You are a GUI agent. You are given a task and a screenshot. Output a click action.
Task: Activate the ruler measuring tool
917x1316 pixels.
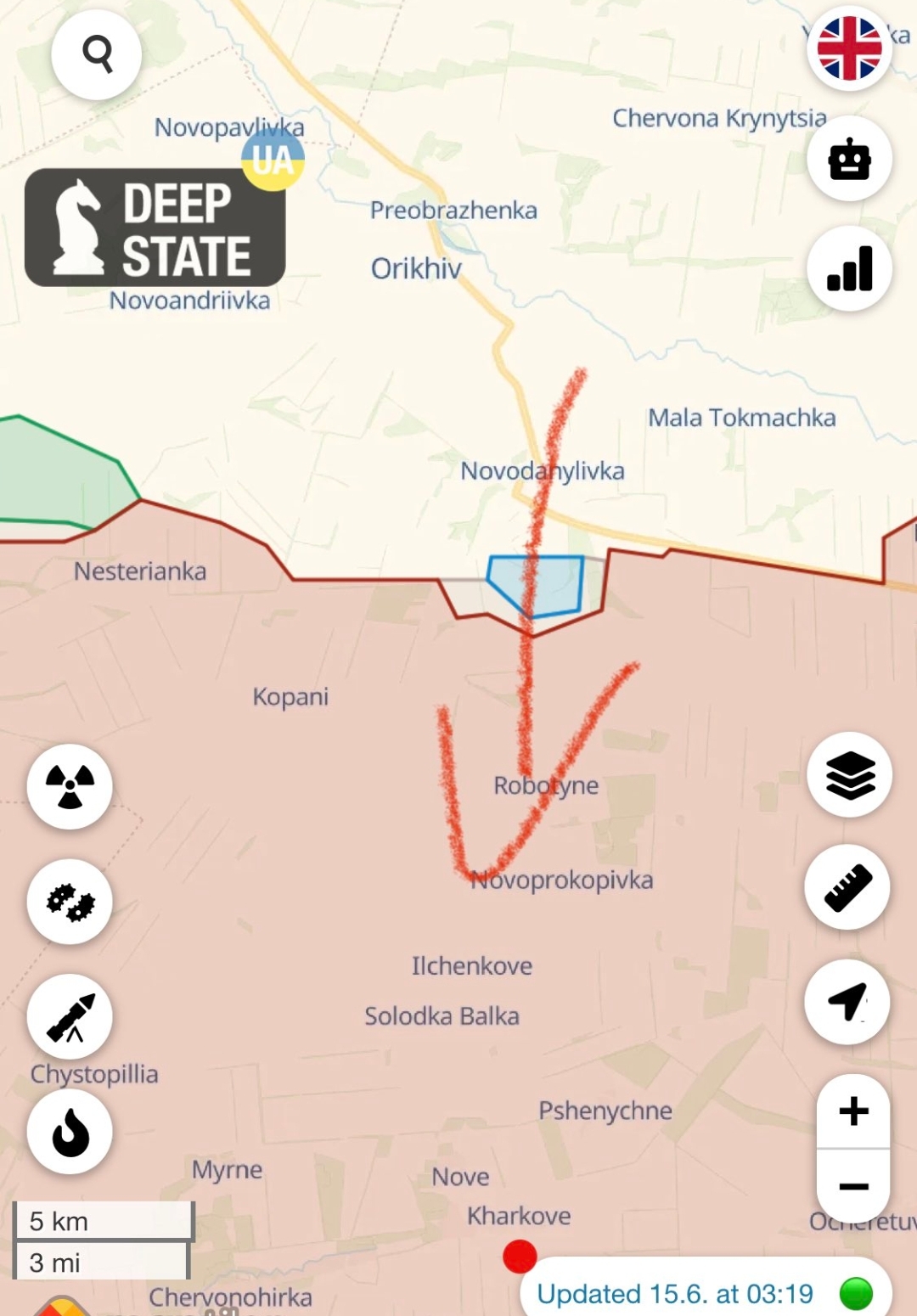click(847, 888)
